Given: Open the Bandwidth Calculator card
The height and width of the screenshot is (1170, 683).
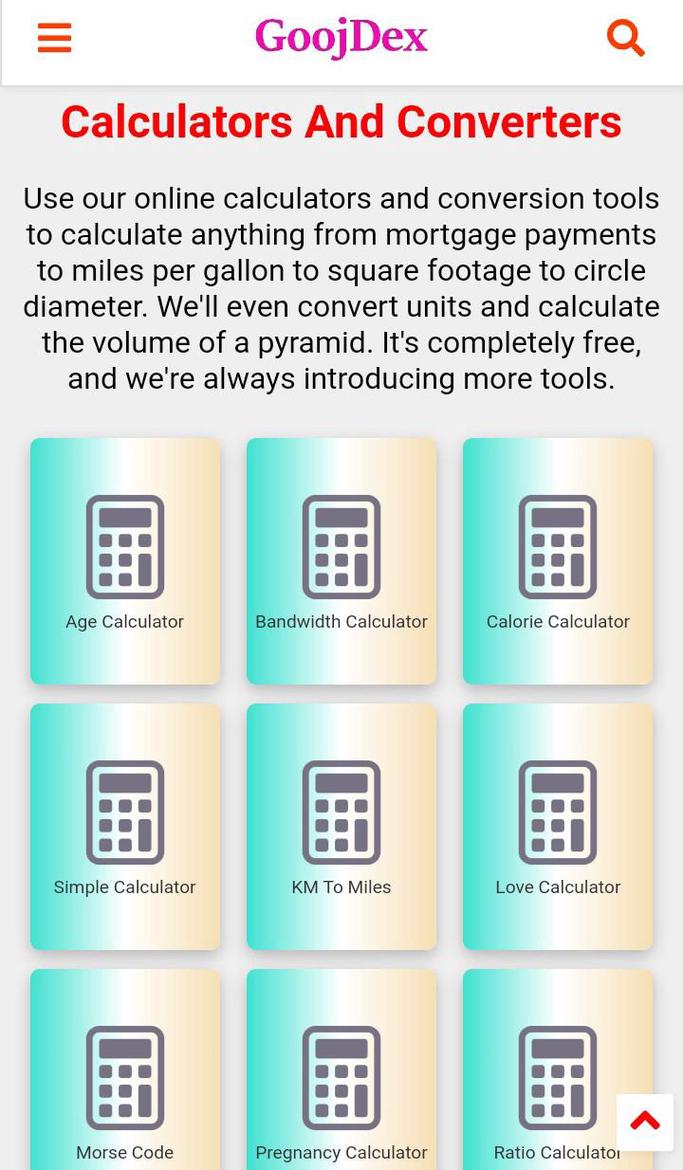Looking at the screenshot, I should click(x=341, y=561).
